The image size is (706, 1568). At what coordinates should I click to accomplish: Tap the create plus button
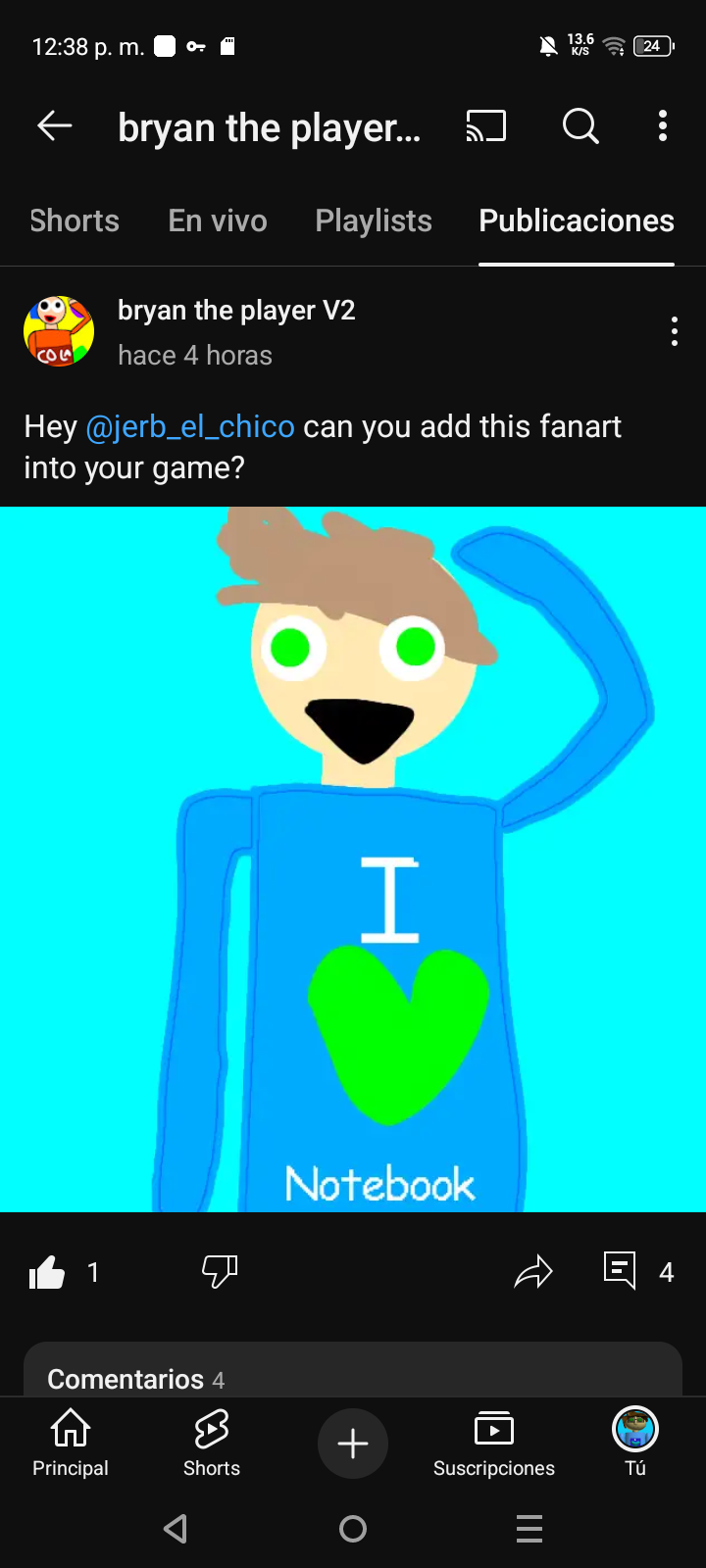click(353, 1444)
